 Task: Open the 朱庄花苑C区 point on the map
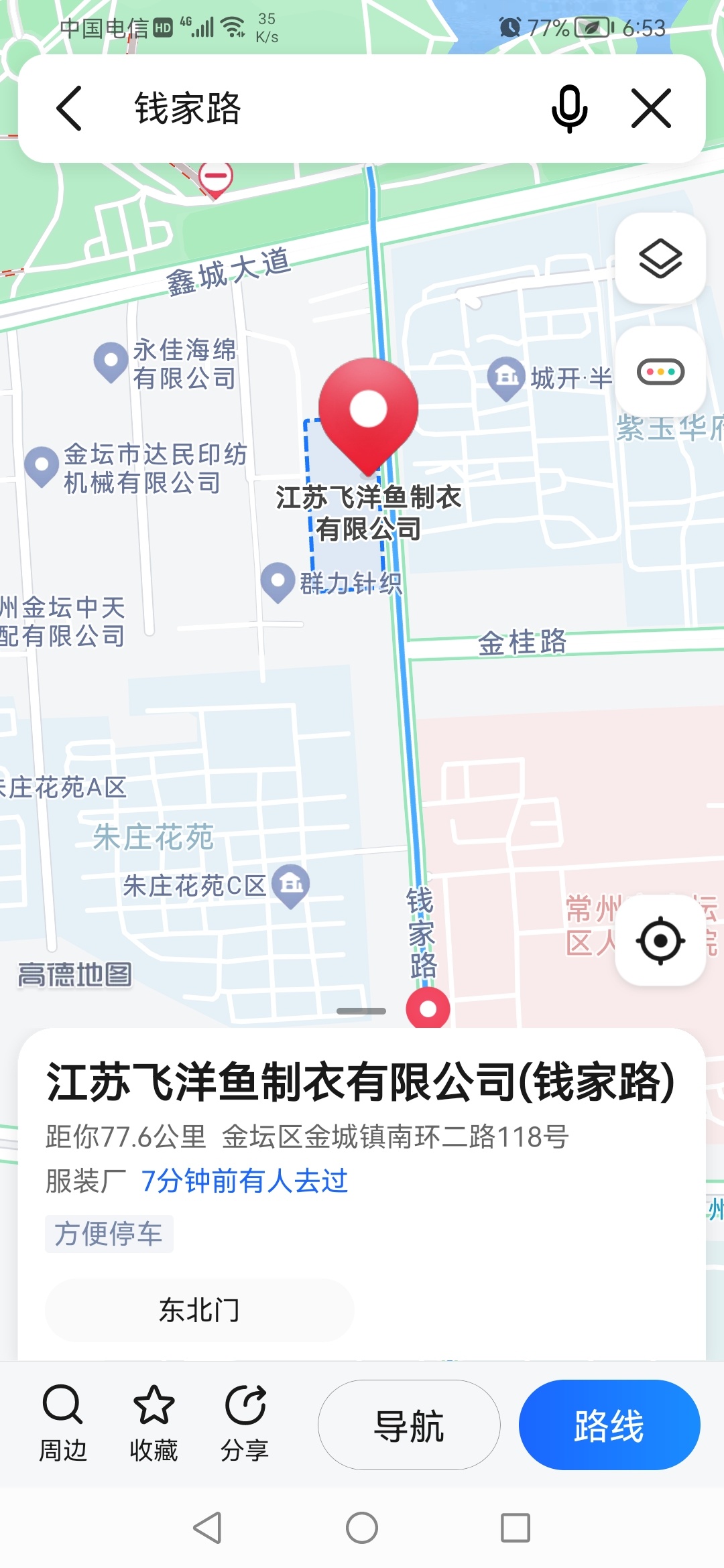pyautogui.click(x=290, y=885)
